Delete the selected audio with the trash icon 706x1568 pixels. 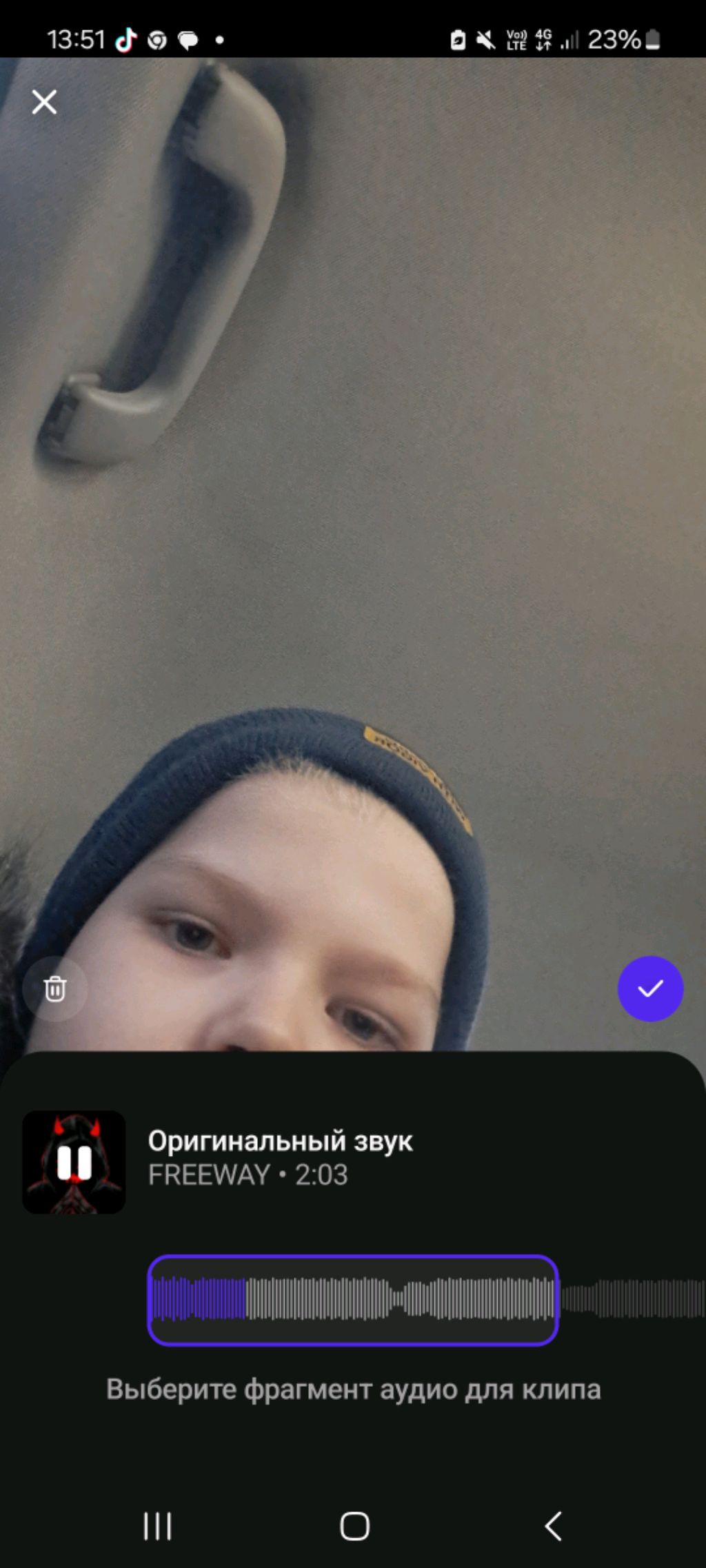(55, 989)
